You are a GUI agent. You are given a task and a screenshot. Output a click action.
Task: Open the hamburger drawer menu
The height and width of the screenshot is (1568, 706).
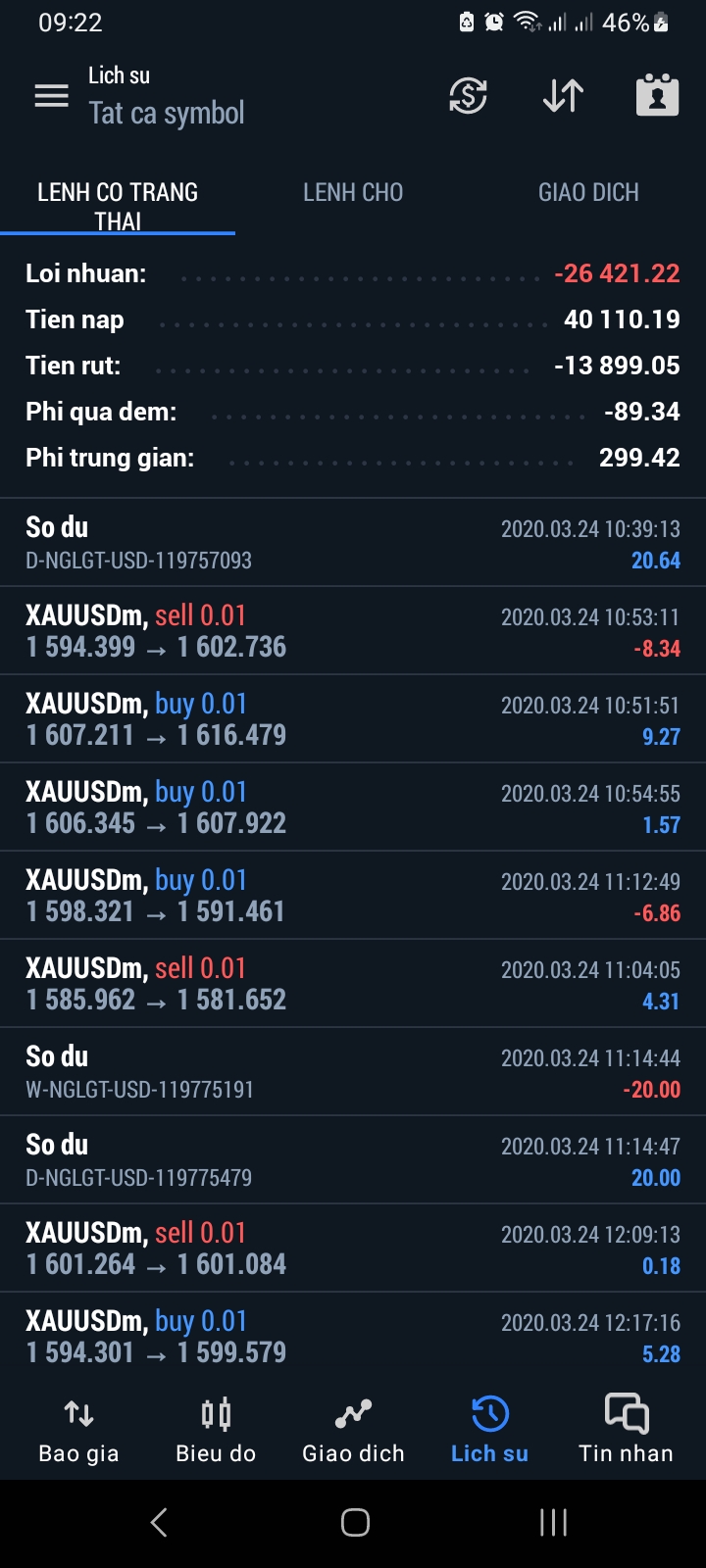[x=51, y=95]
